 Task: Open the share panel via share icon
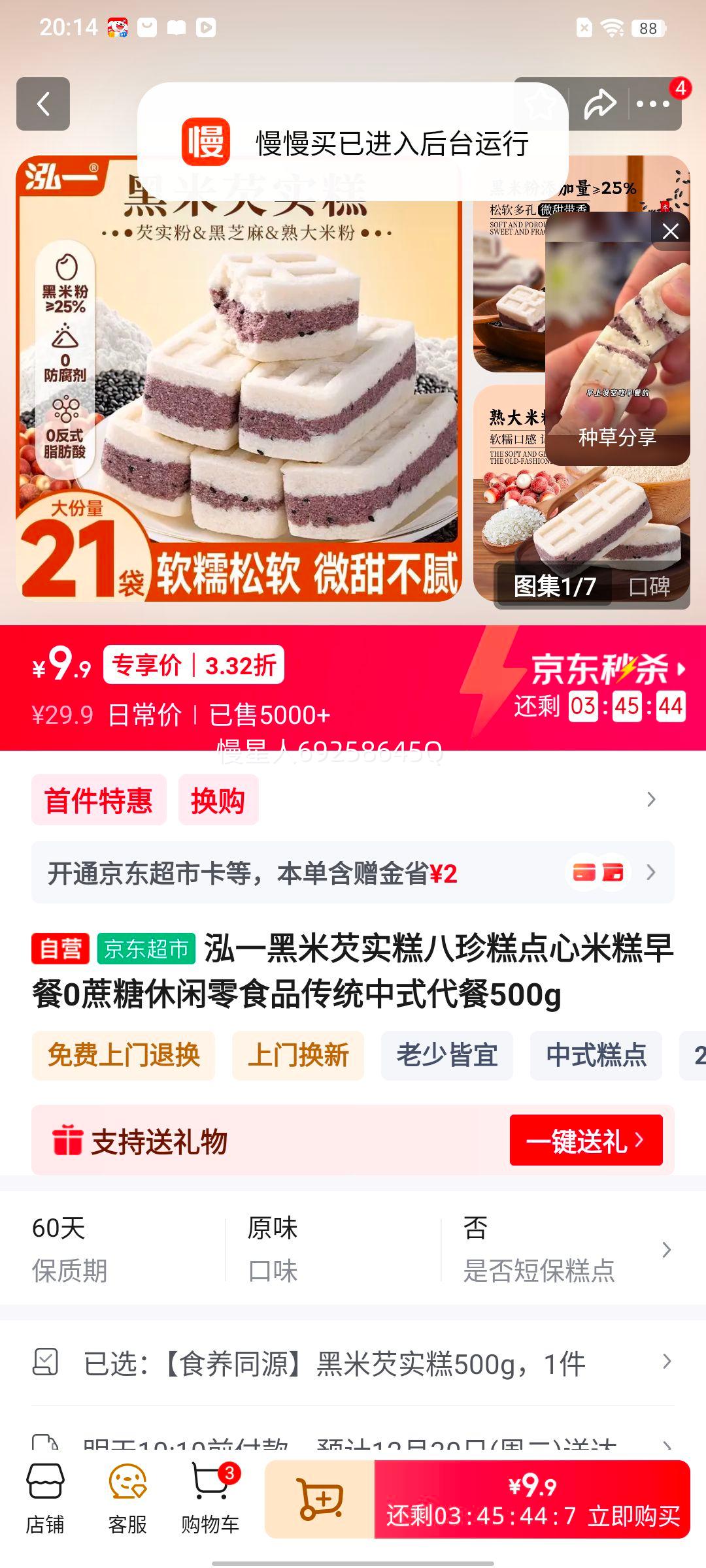pos(600,105)
